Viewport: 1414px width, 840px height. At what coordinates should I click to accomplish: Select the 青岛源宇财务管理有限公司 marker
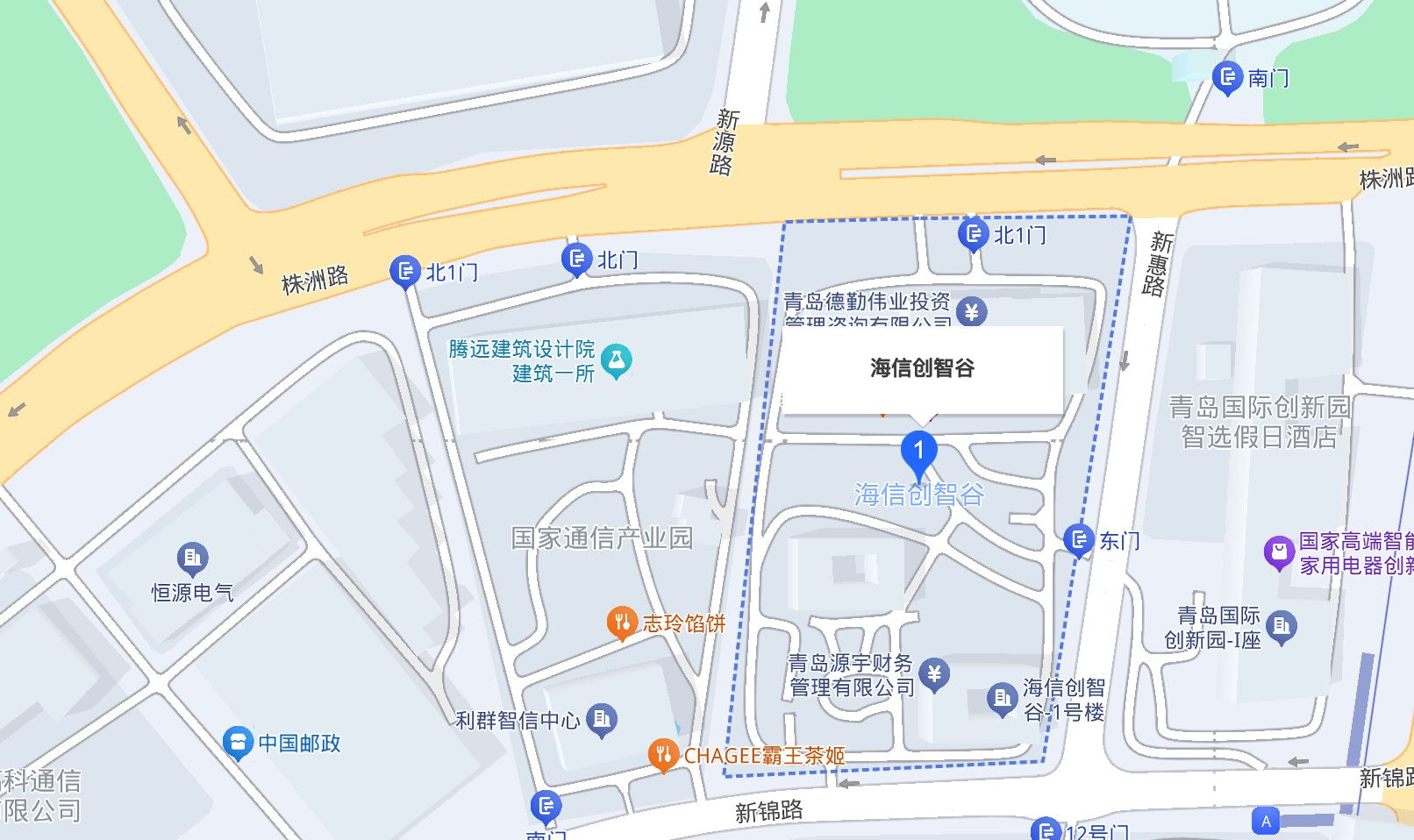(x=934, y=673)
